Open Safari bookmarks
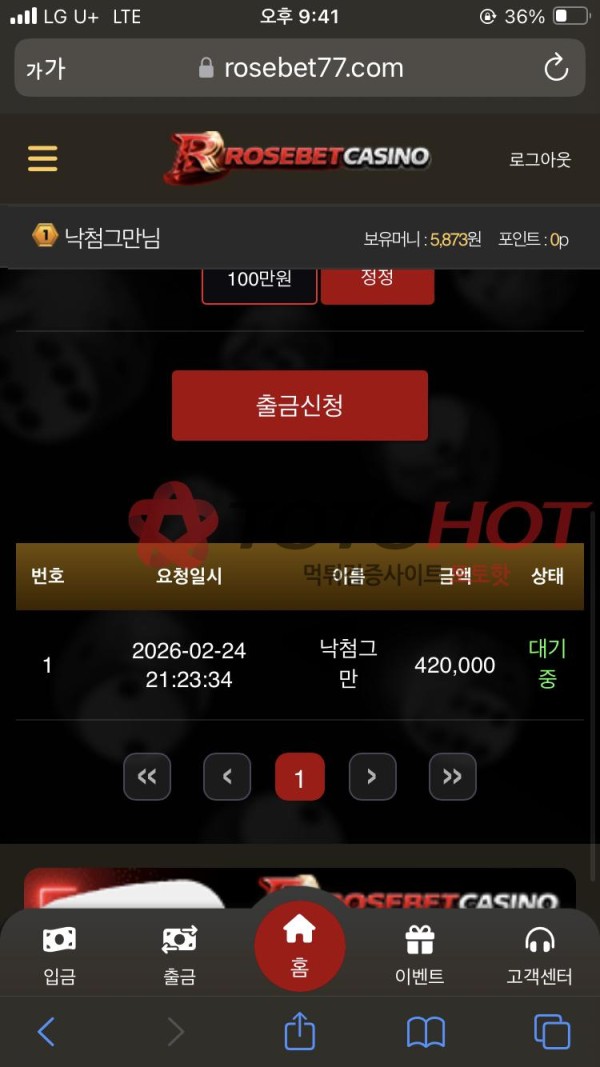Viewport: 600px width, 1067px height. click(426, 1031)
